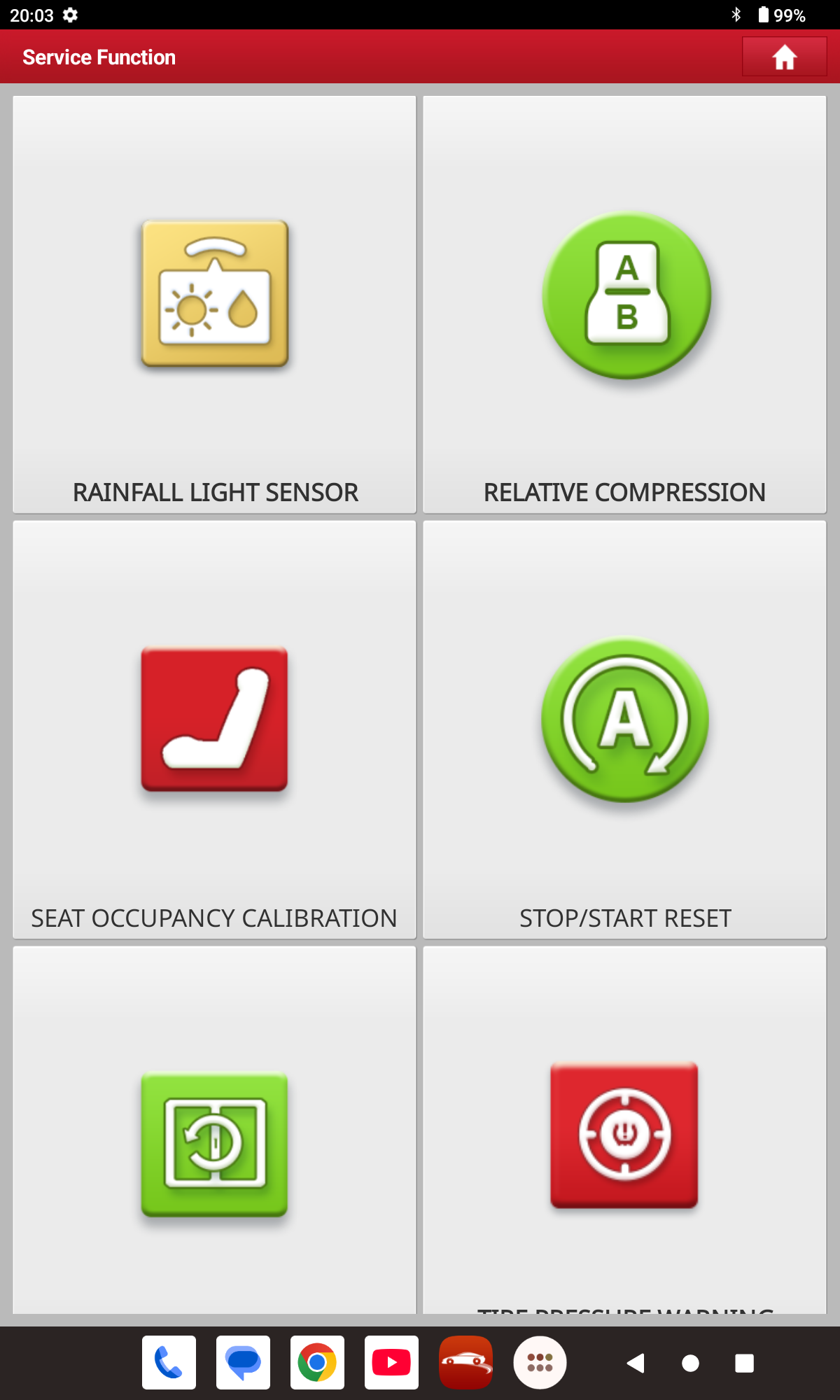Open the green window reset tile
Image resolution: width=840 pixels, height=1400 pixels.
214,1134
